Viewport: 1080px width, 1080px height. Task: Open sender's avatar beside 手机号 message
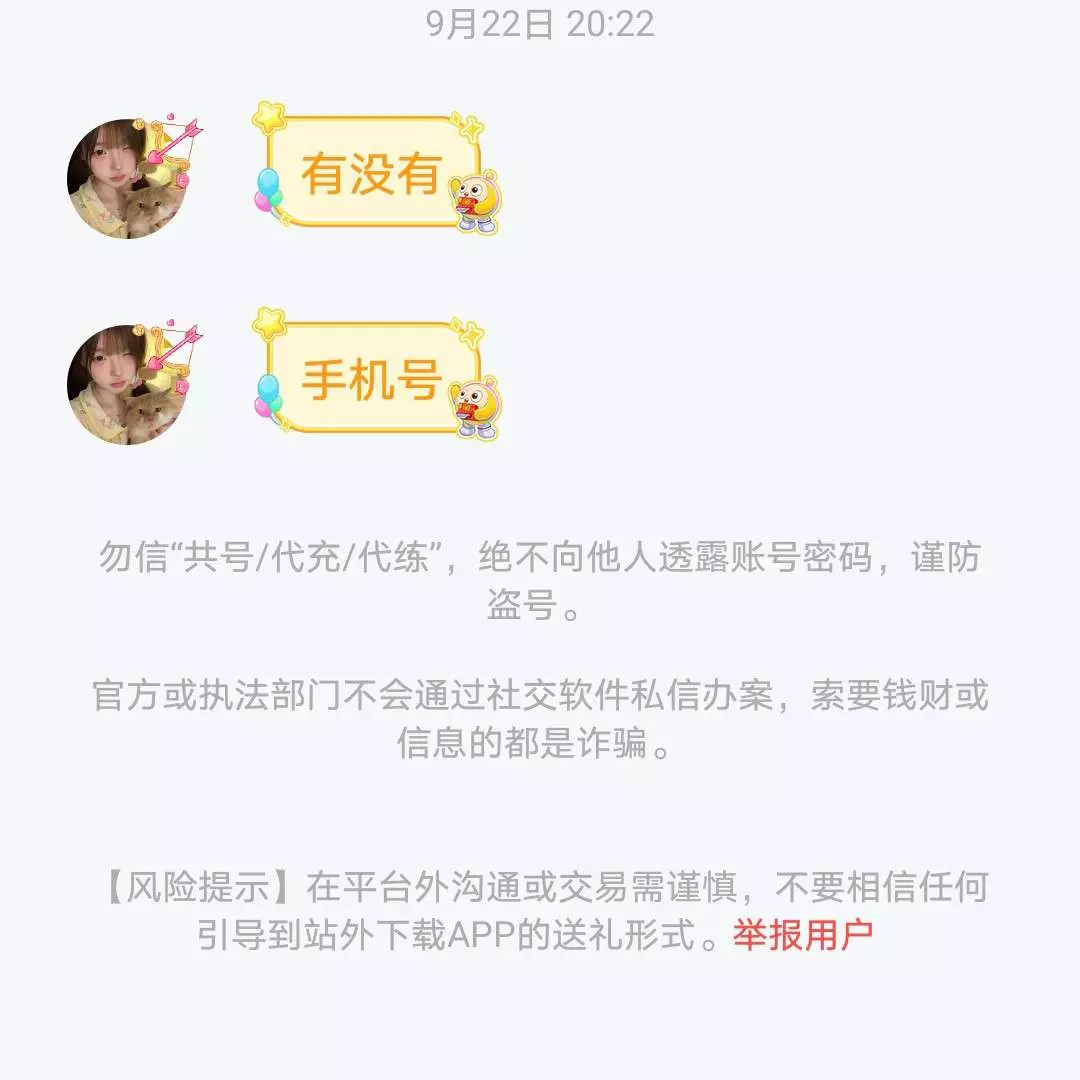tap(128, 384)
